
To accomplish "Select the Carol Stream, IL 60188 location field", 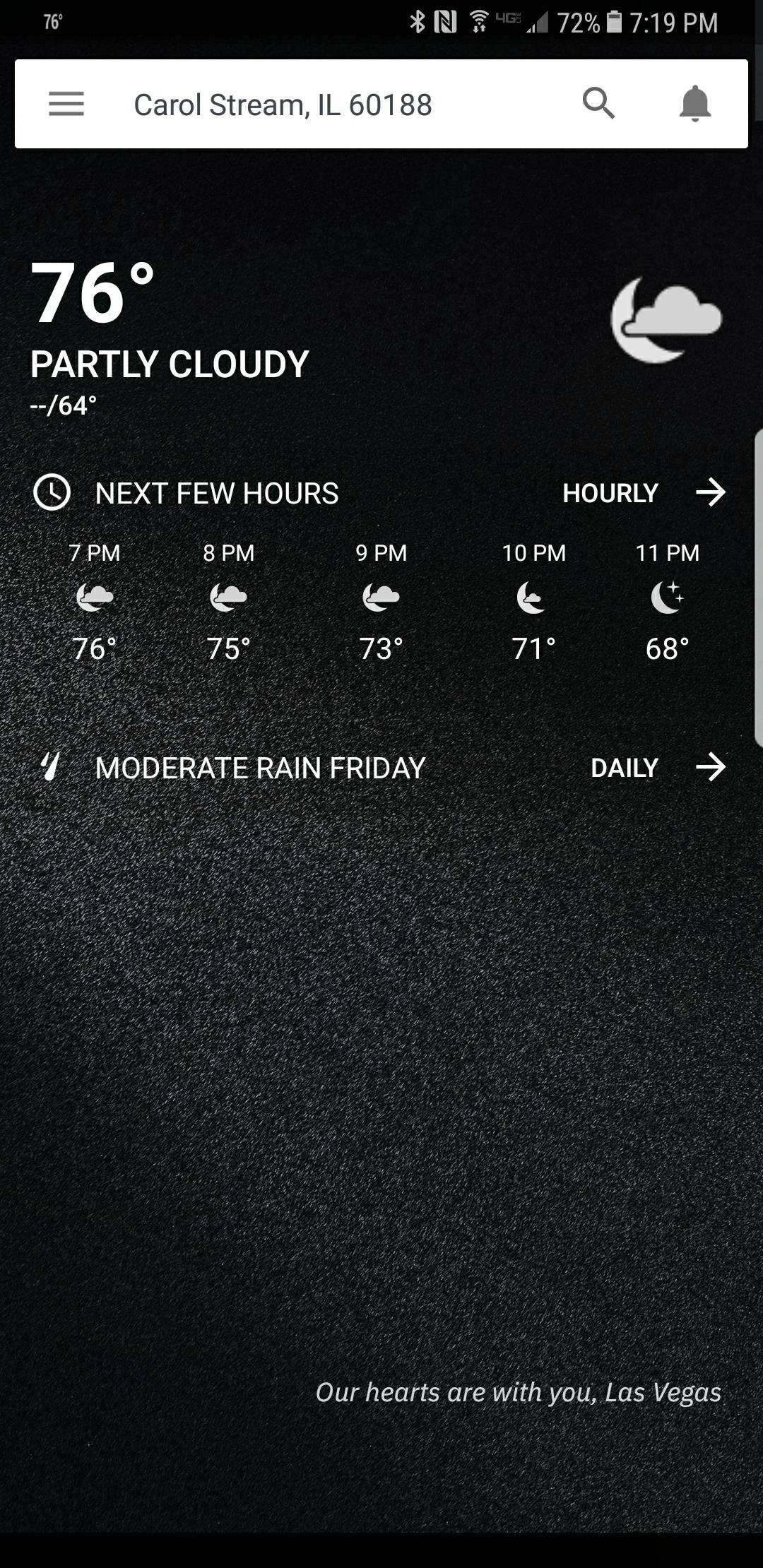I will tap(283, 104).
